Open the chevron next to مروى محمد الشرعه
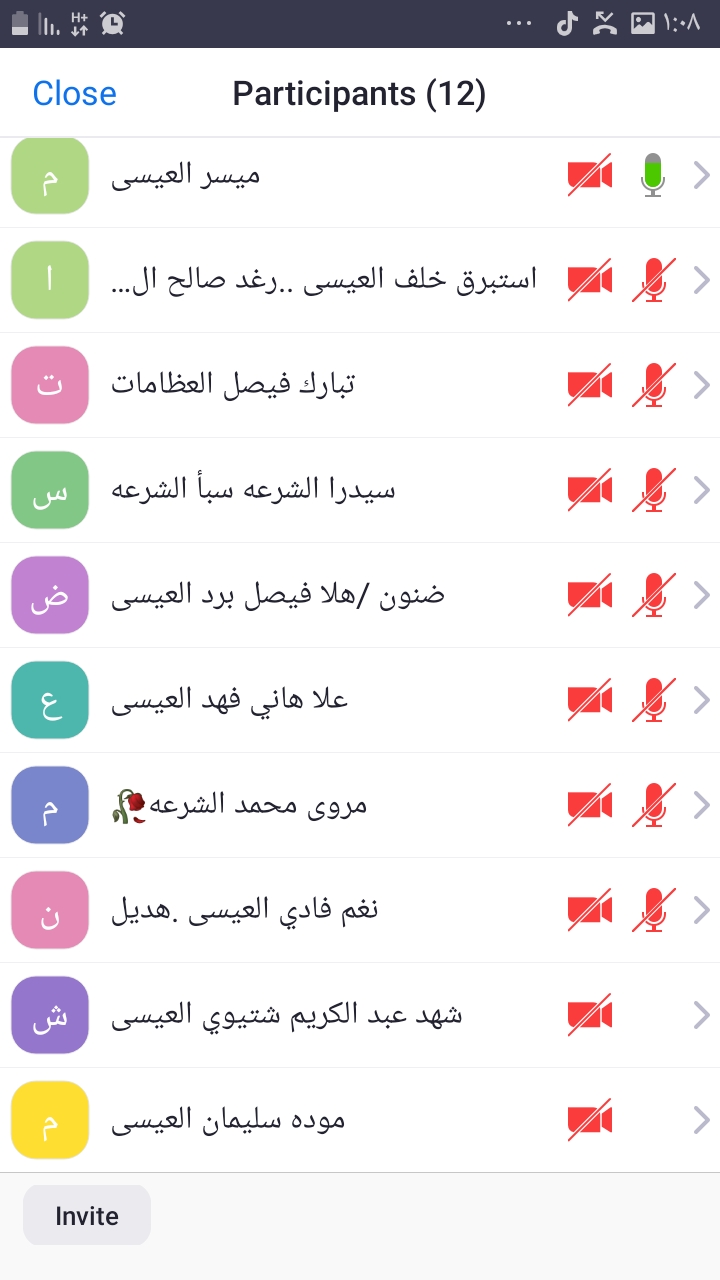The width and height of the screenshot is (720, 1280). pos(702,805)
